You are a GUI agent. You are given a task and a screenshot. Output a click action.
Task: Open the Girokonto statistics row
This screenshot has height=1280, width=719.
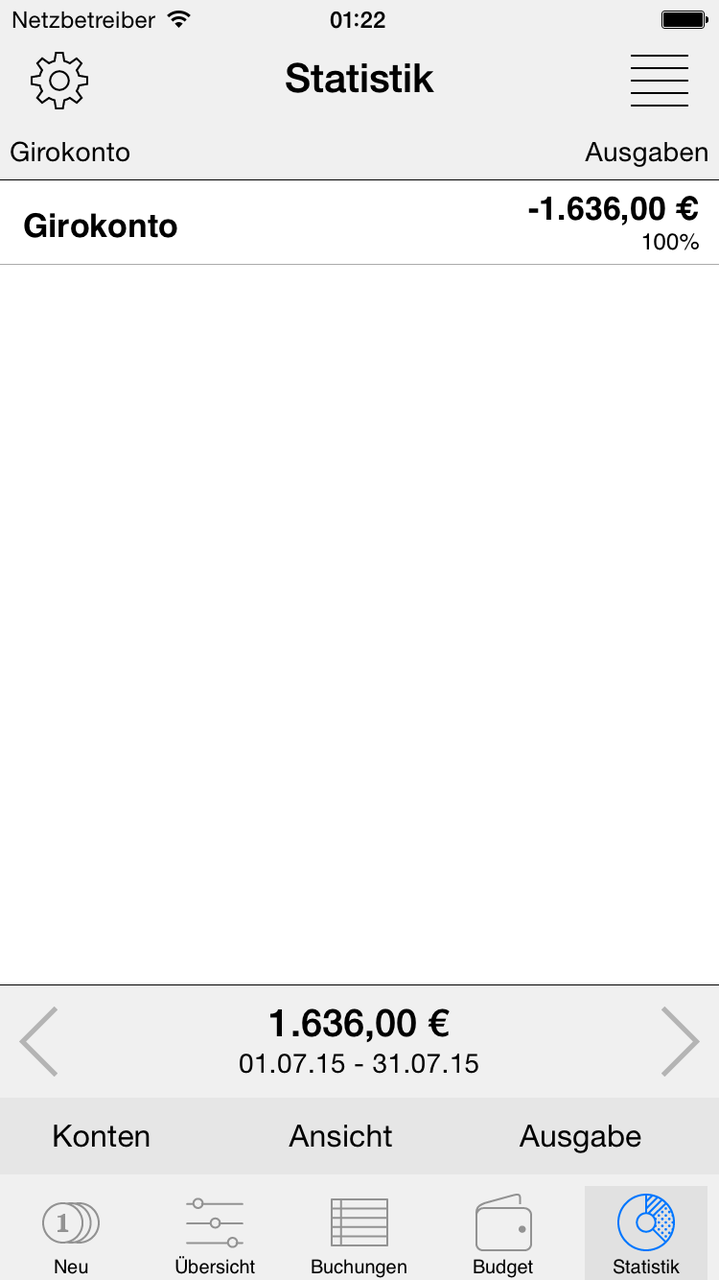pos(359,223)
